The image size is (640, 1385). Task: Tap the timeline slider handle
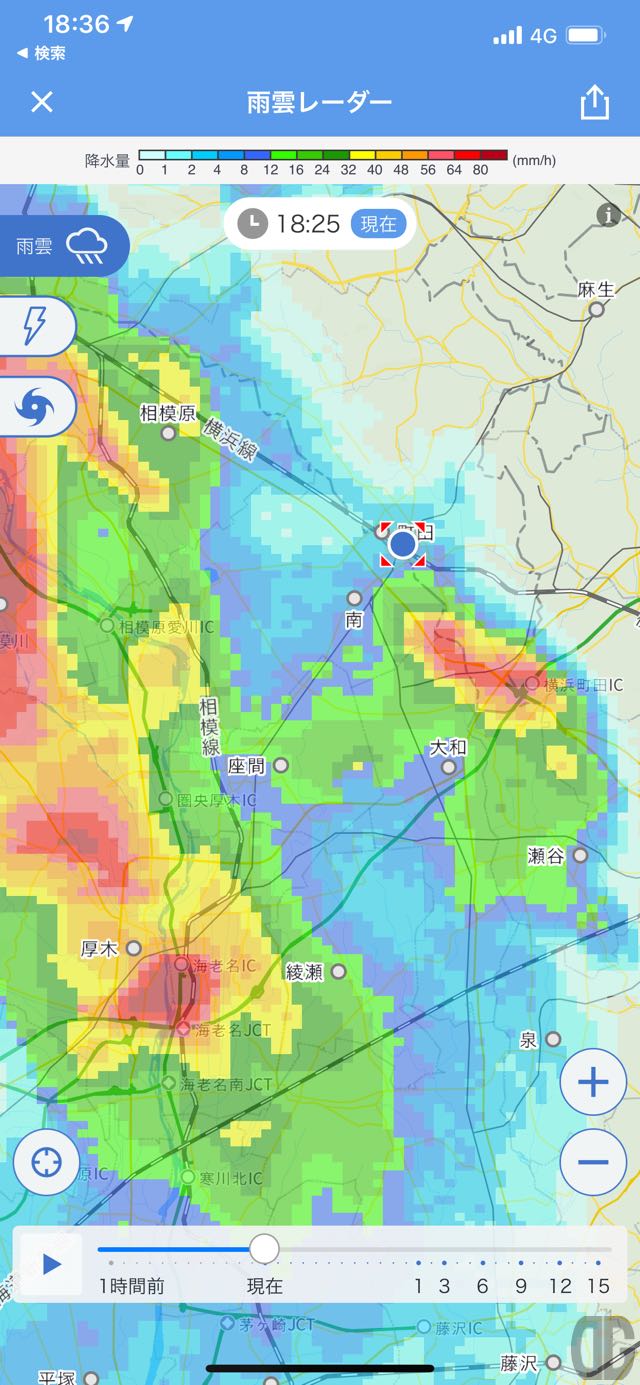pos(264,1248)
